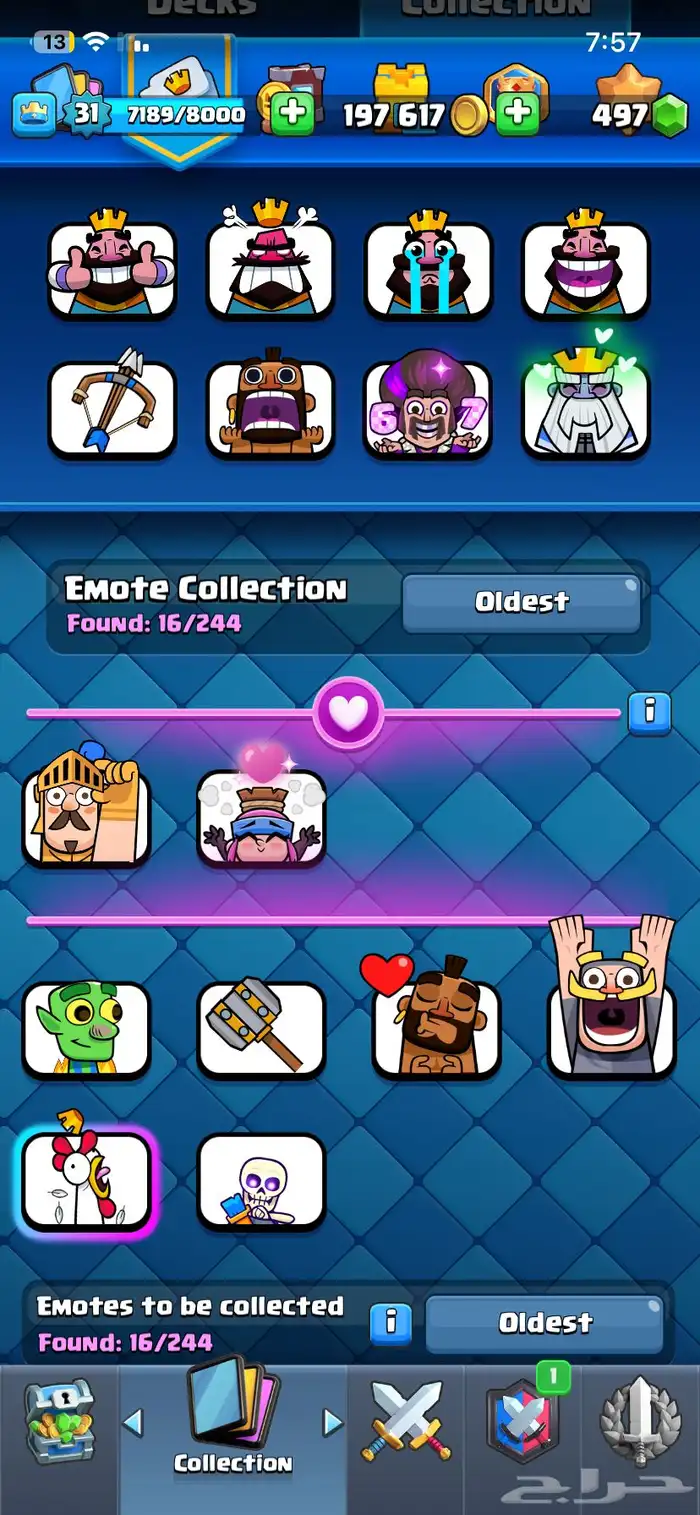
Task: Pick the screaming Hog Rider emote
Action: (270, 406)
